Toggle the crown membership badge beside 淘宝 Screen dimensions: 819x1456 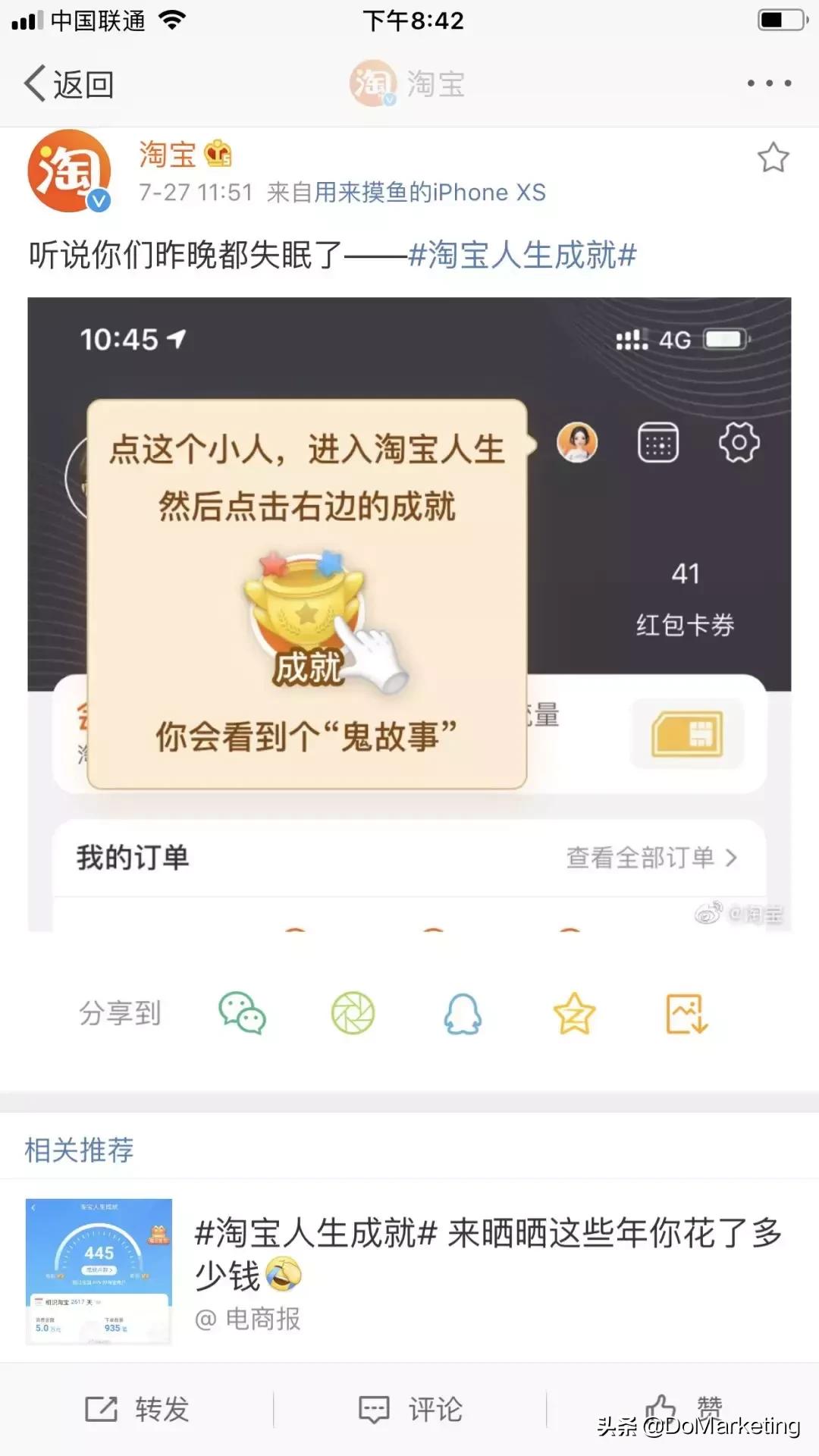tap(219, 152)
